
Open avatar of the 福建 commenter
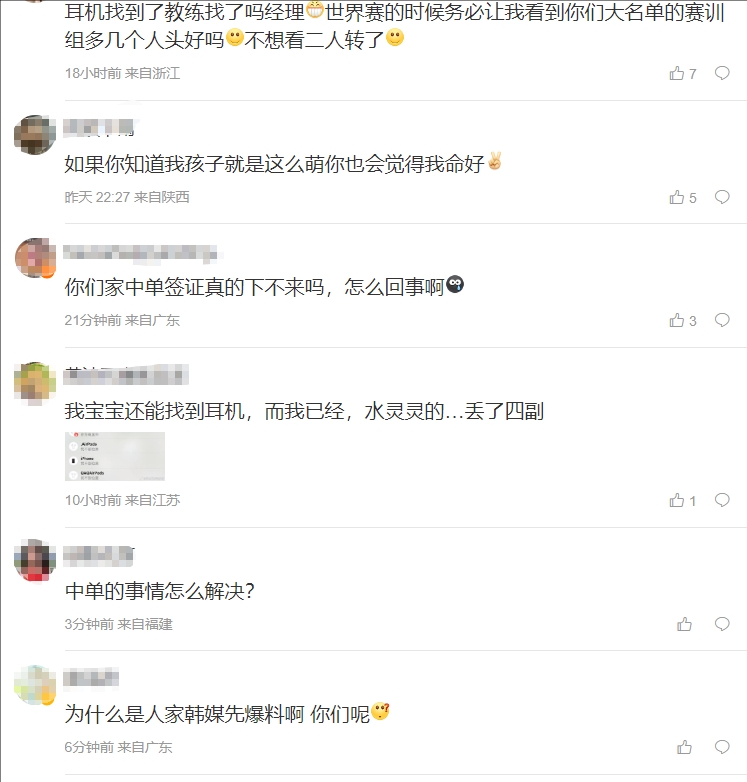34,560
